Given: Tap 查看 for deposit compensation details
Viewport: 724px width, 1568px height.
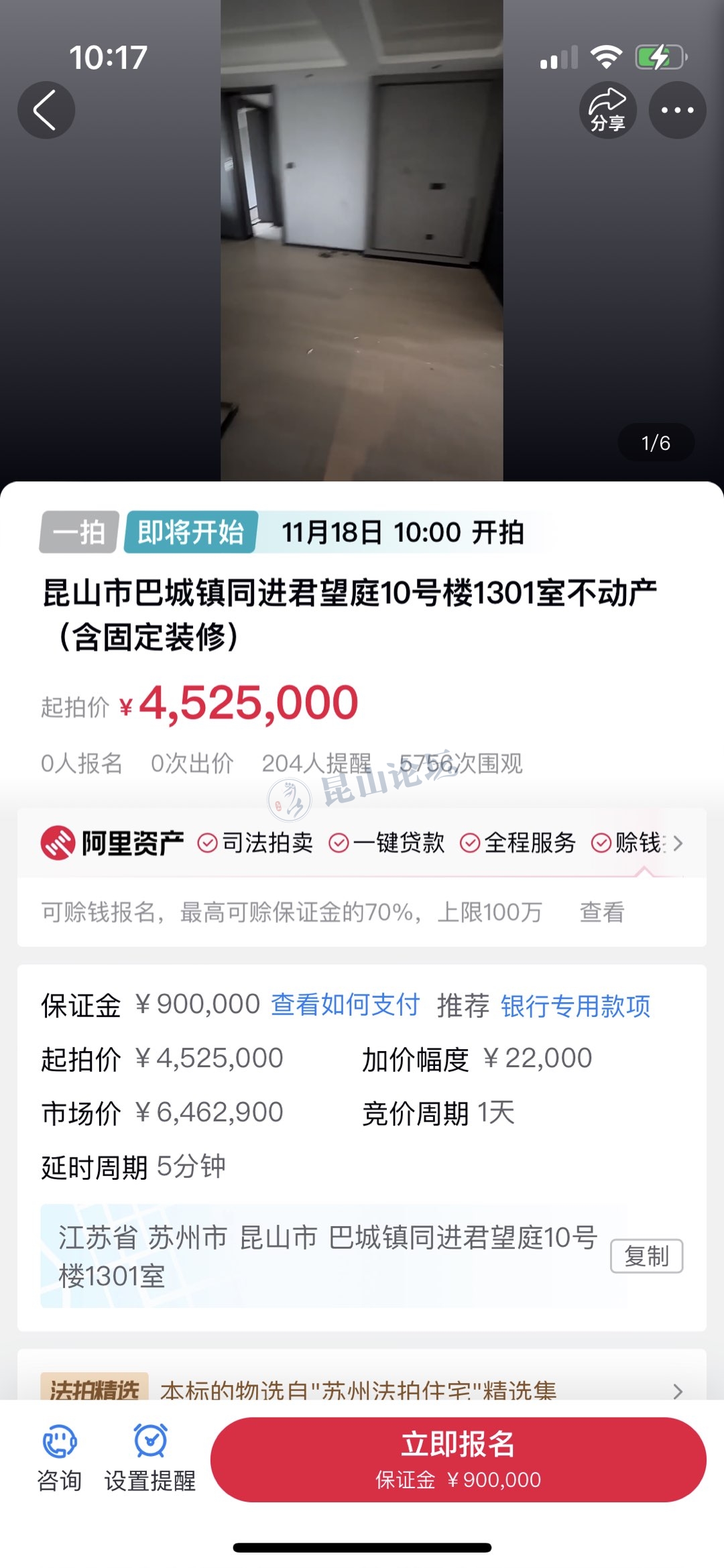Looking at the screenshot, I should tap(601, 912).
